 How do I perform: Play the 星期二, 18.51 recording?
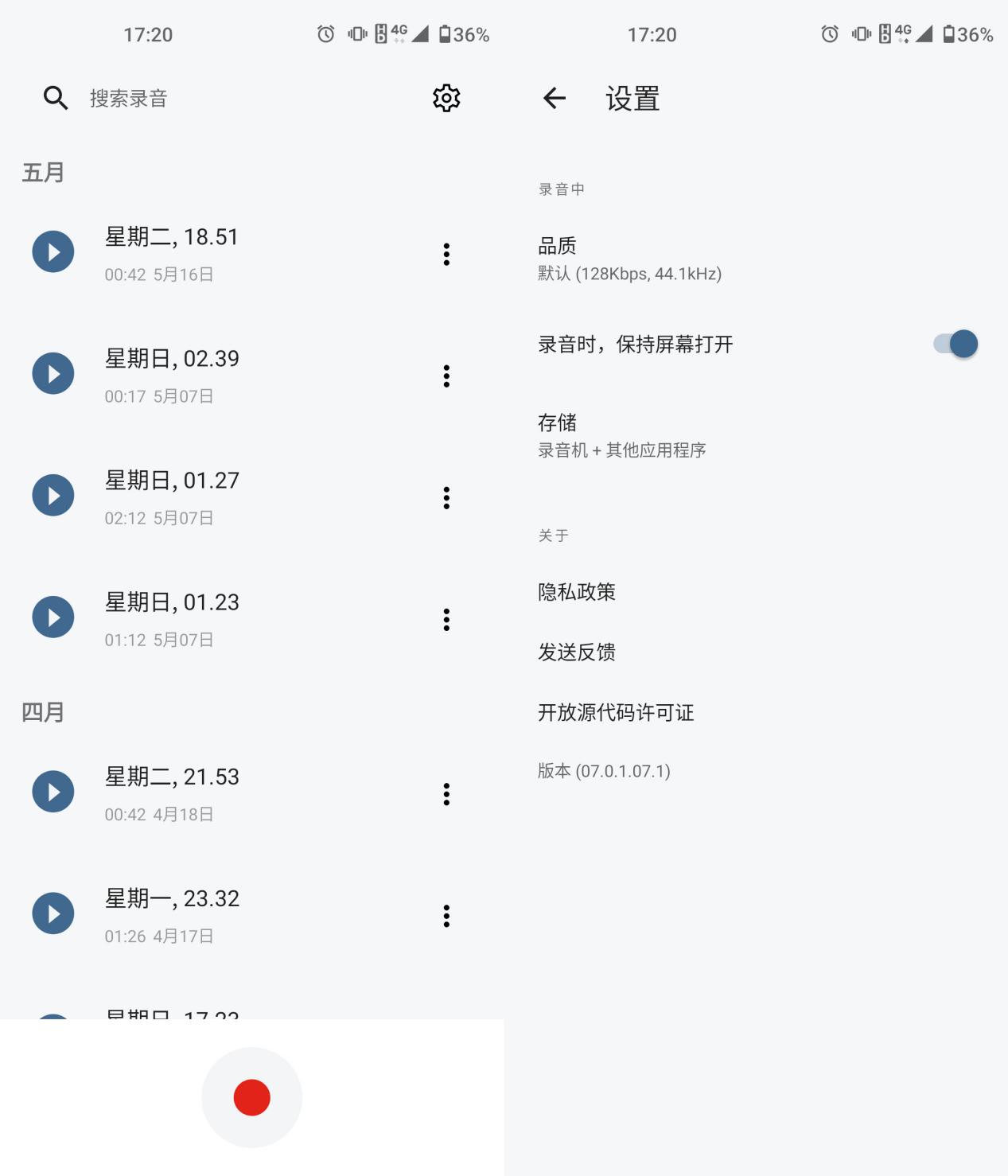click(x=53, y=251)
